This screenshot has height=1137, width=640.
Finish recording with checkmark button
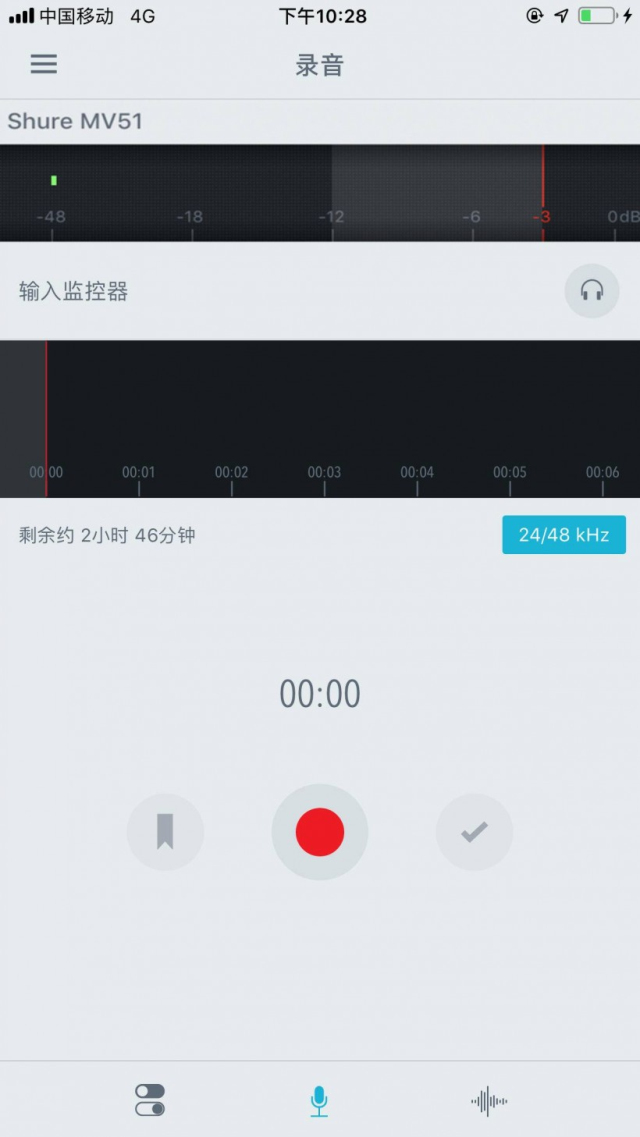(x=474, y=832)
